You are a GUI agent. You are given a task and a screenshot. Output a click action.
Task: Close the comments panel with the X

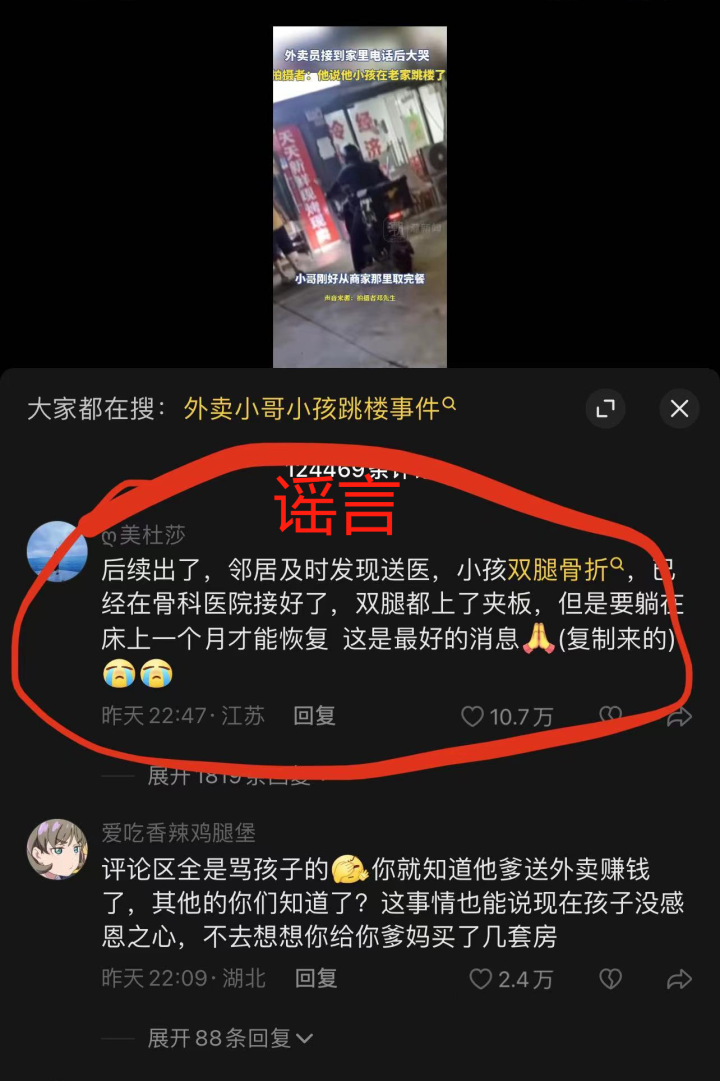pyautogui.click(x=679, y=409)
